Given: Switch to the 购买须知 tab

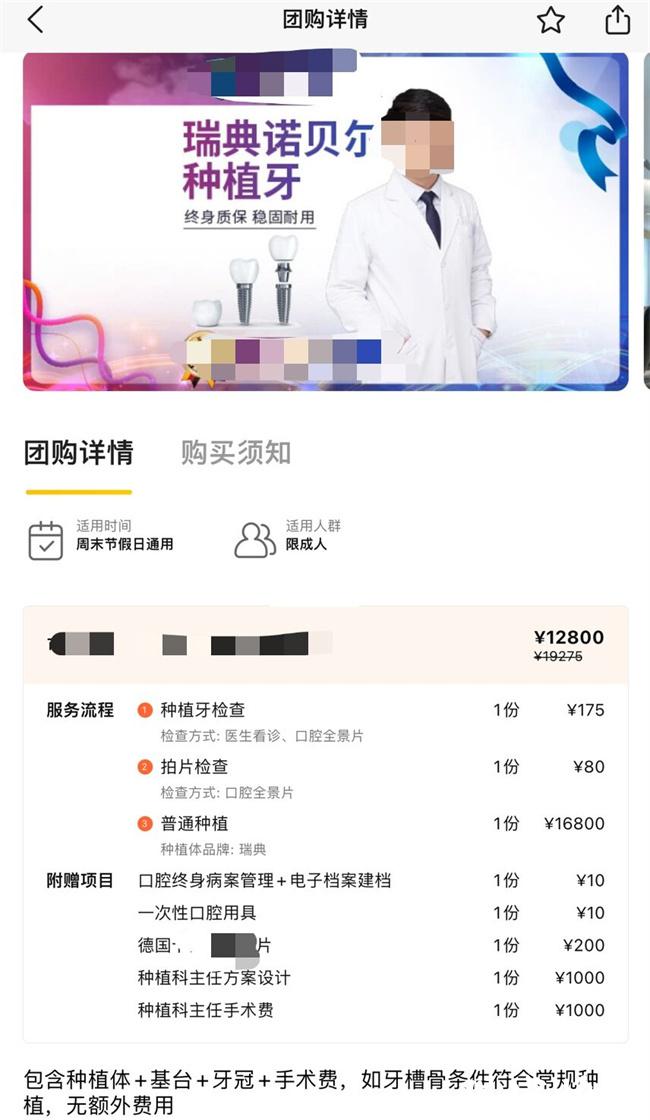Looking at the screenshot, I should click(236, 452).
